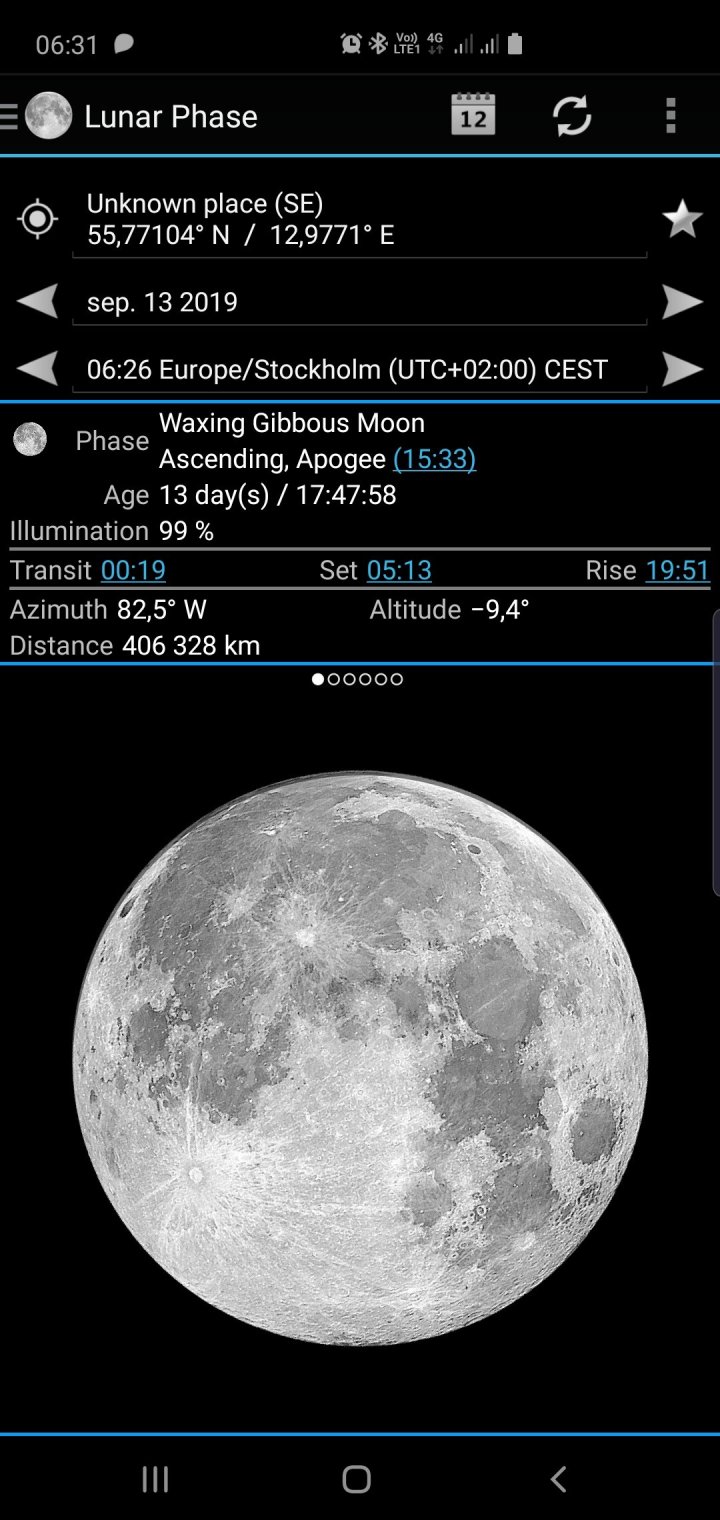This screenshot has height=1520, width=720.
Task: Return to the home screen
Action: (x=356, y=1479)
